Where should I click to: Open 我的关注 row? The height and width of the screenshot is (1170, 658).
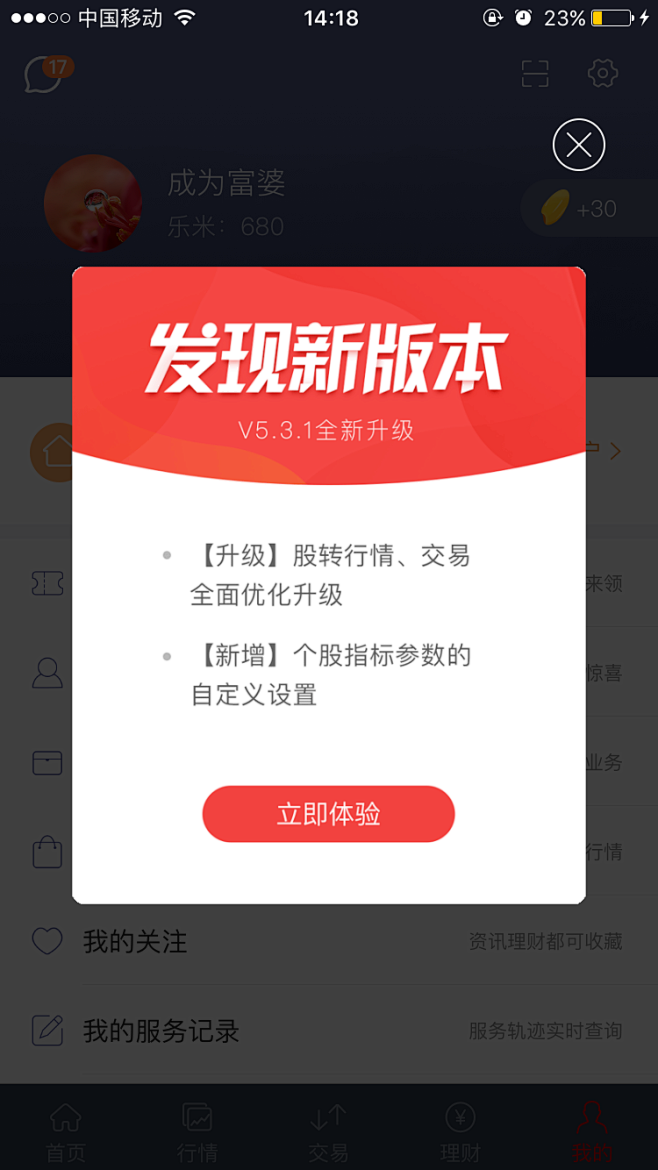pyautogui.click(x=328, y=941)
